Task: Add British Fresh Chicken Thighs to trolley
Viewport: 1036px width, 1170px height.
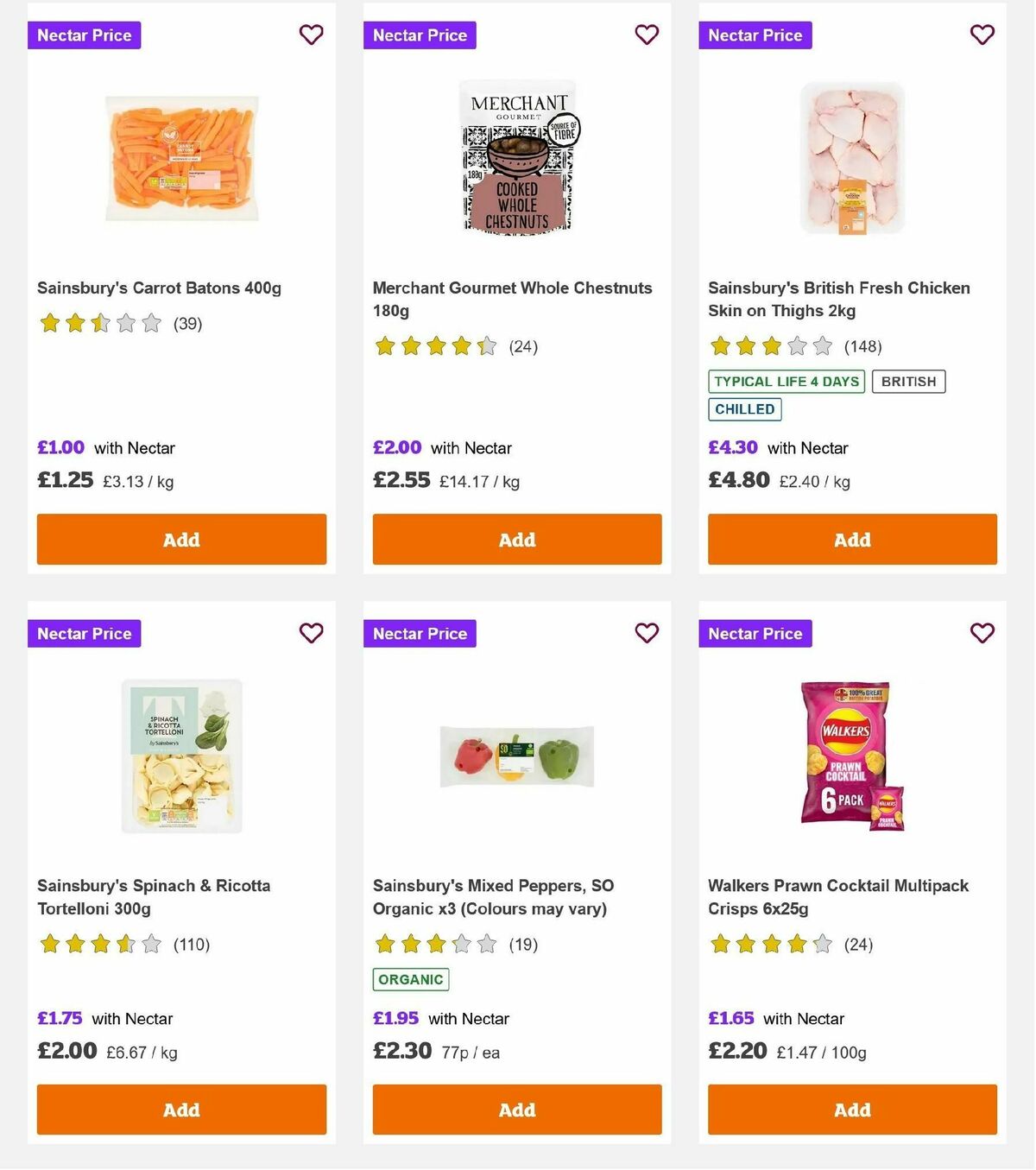Action: tap(852, 539)
